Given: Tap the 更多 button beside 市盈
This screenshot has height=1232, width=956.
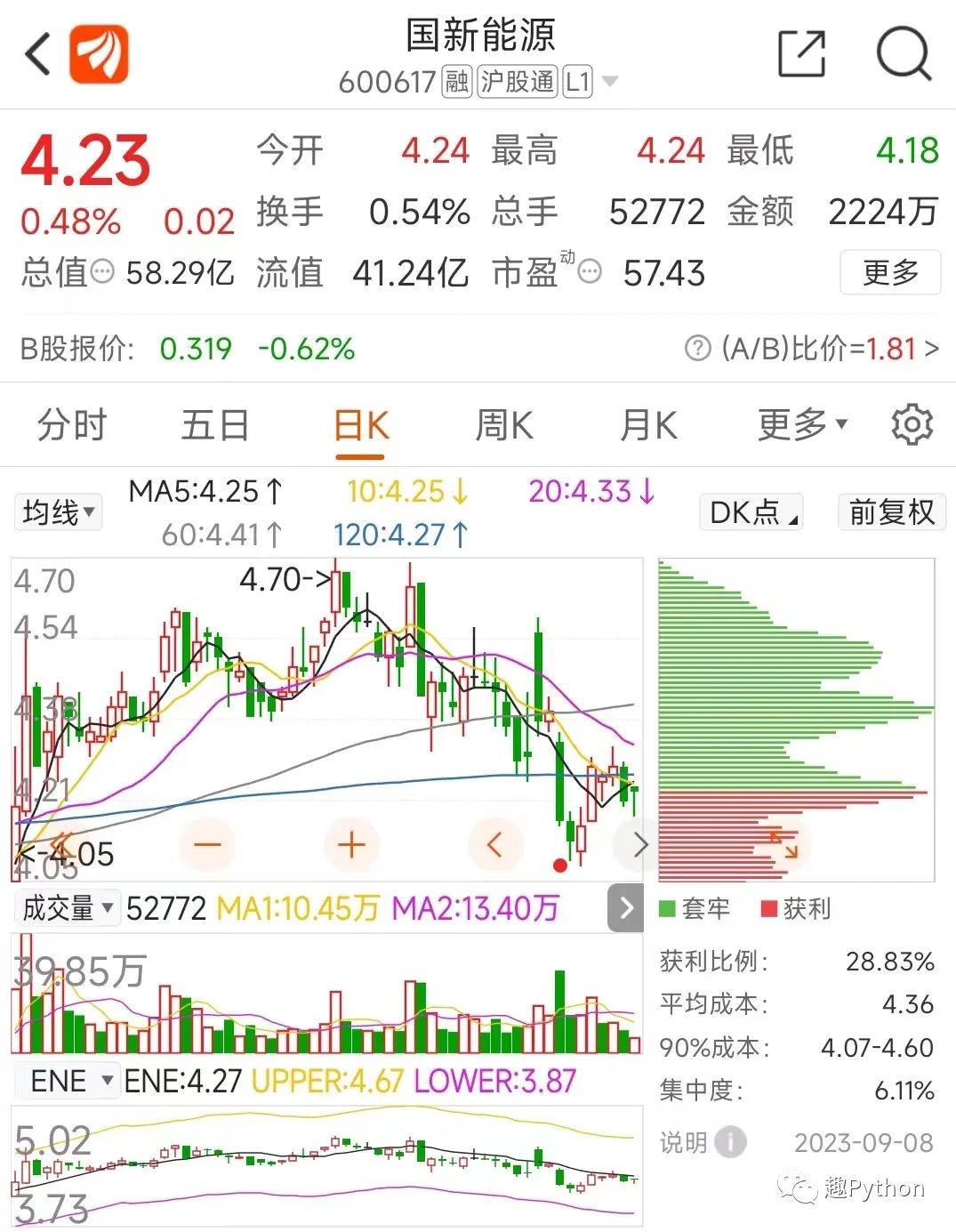Looking at the screenshot, I should pos(889,272).
